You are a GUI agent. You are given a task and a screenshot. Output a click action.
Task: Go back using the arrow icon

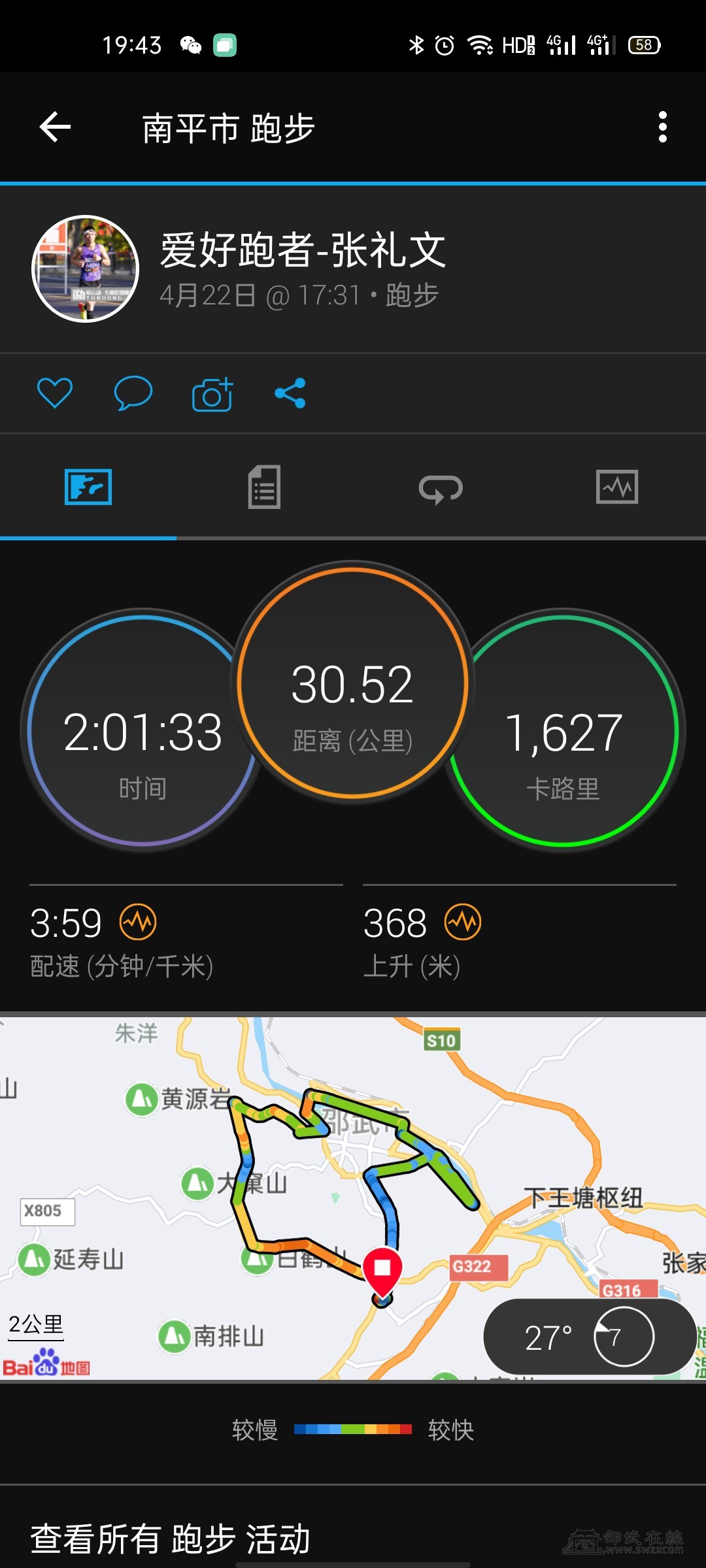(x=55, y=127)
